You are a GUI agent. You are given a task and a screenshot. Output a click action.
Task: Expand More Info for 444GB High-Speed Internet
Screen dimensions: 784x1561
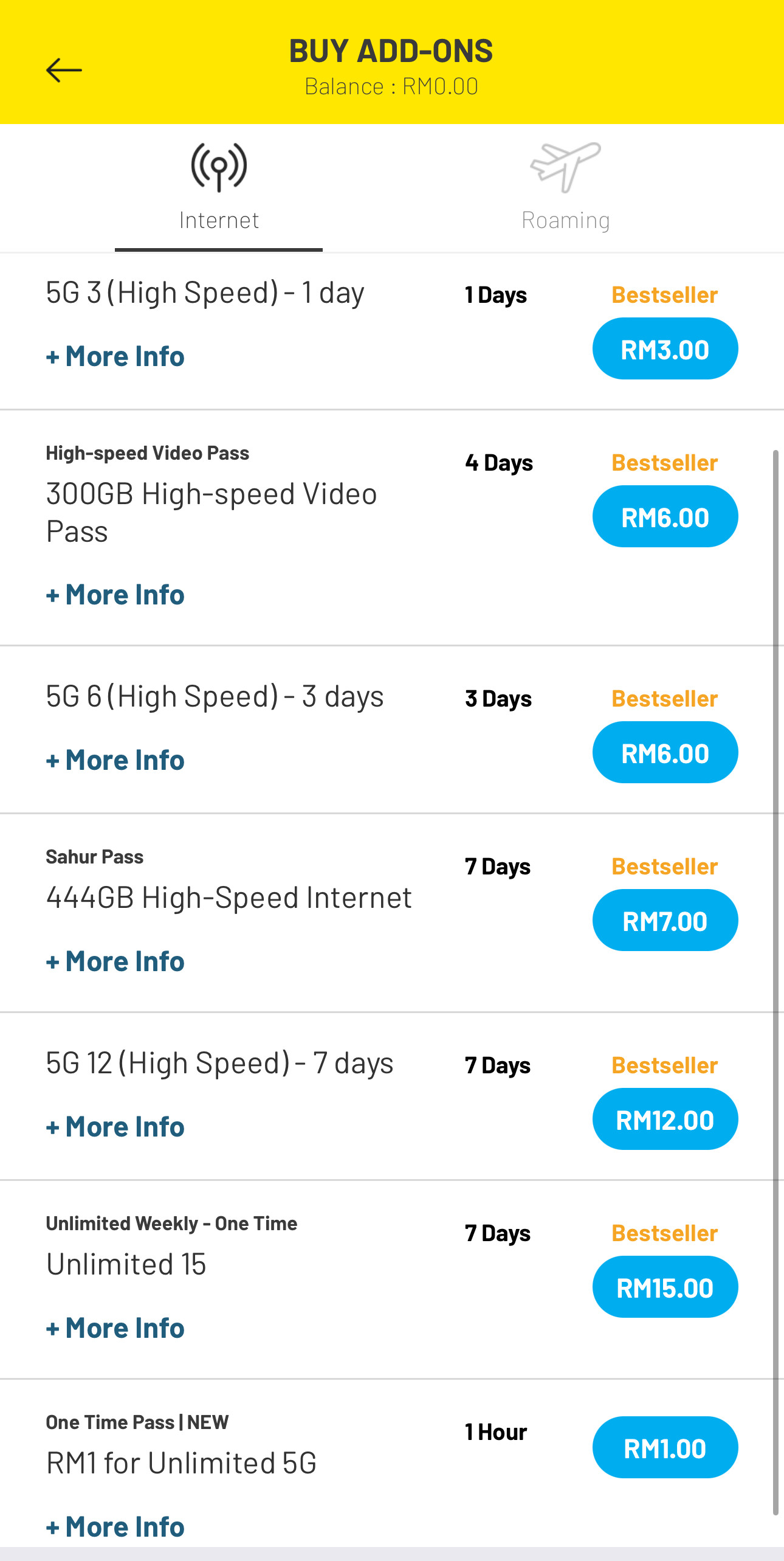pos(115,961)
